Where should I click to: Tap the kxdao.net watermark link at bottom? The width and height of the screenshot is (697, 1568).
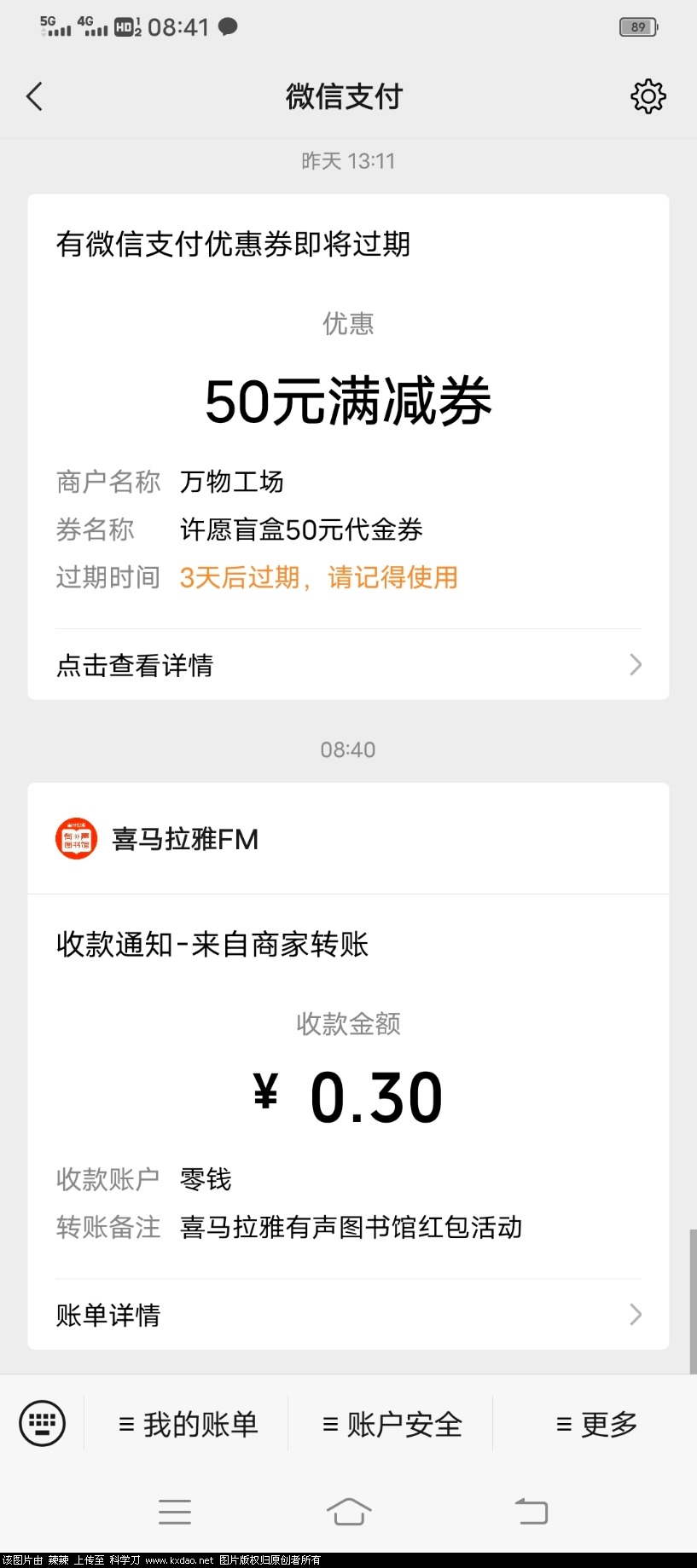[179, 1557]
